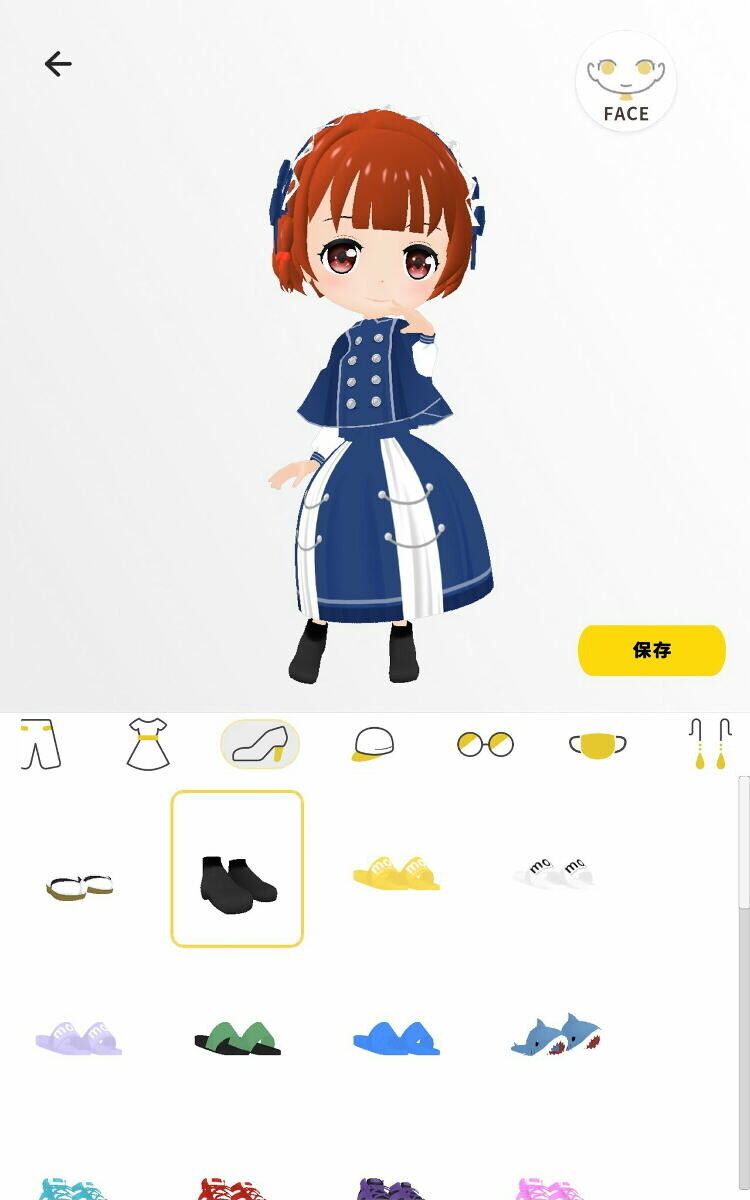Select the high heel shoes tab
The height and width of the screenshot is (1200, 750).
pyautogui.click(x=260, y=744)
